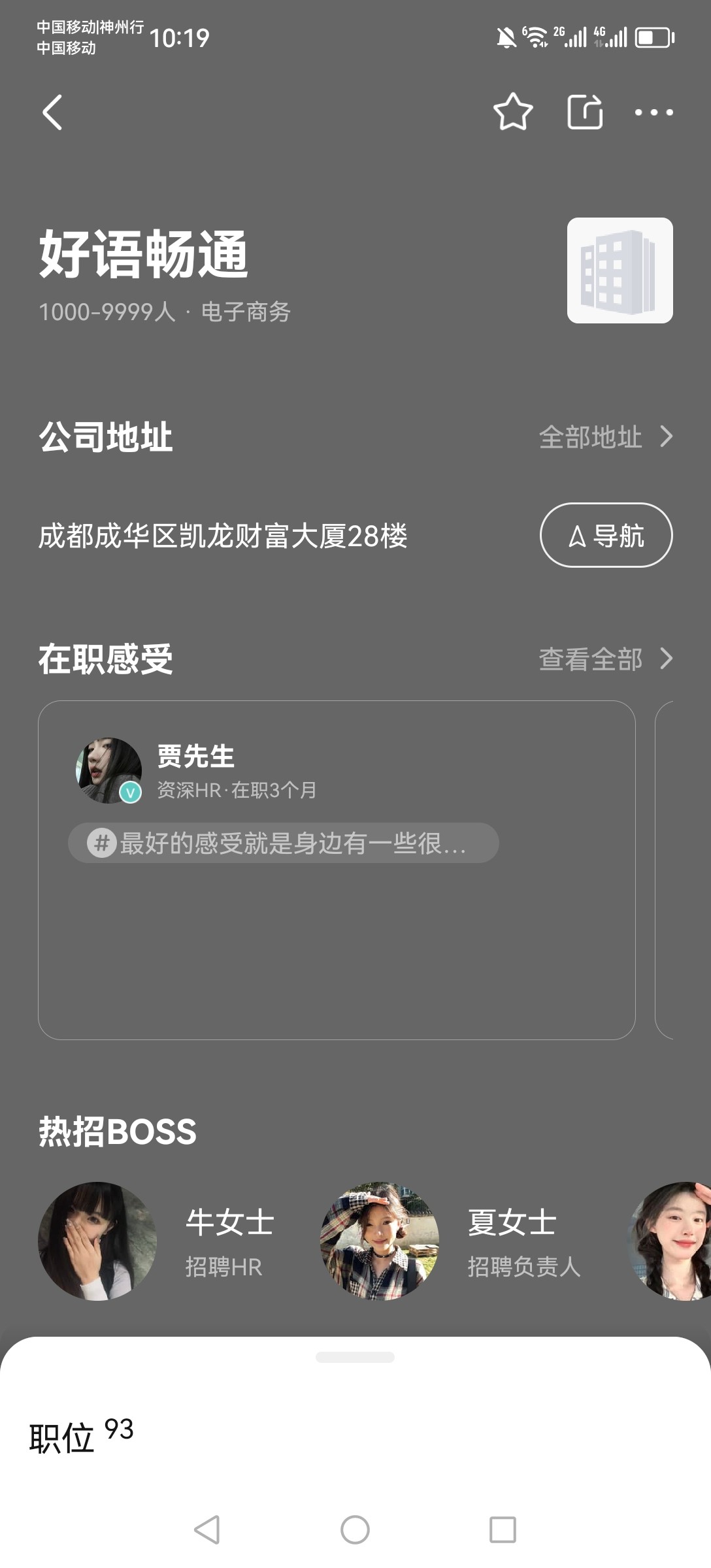This screenshot has width=711, height=1568.
Task: View all company addresses via 全部地址
Action: (605, 436)
